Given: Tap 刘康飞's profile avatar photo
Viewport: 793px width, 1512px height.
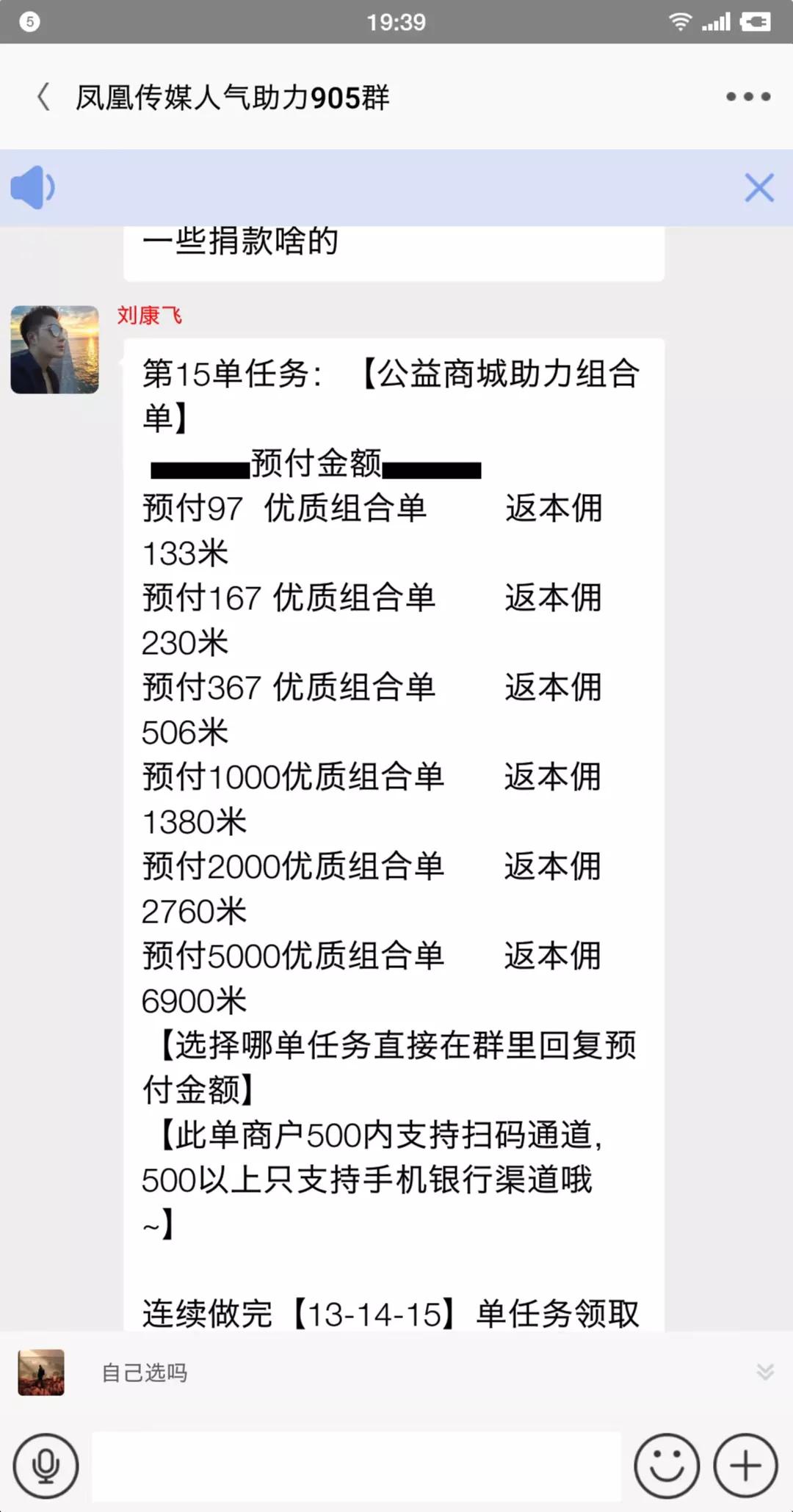Looking at the screenshot, I should (x=54, y=349).
